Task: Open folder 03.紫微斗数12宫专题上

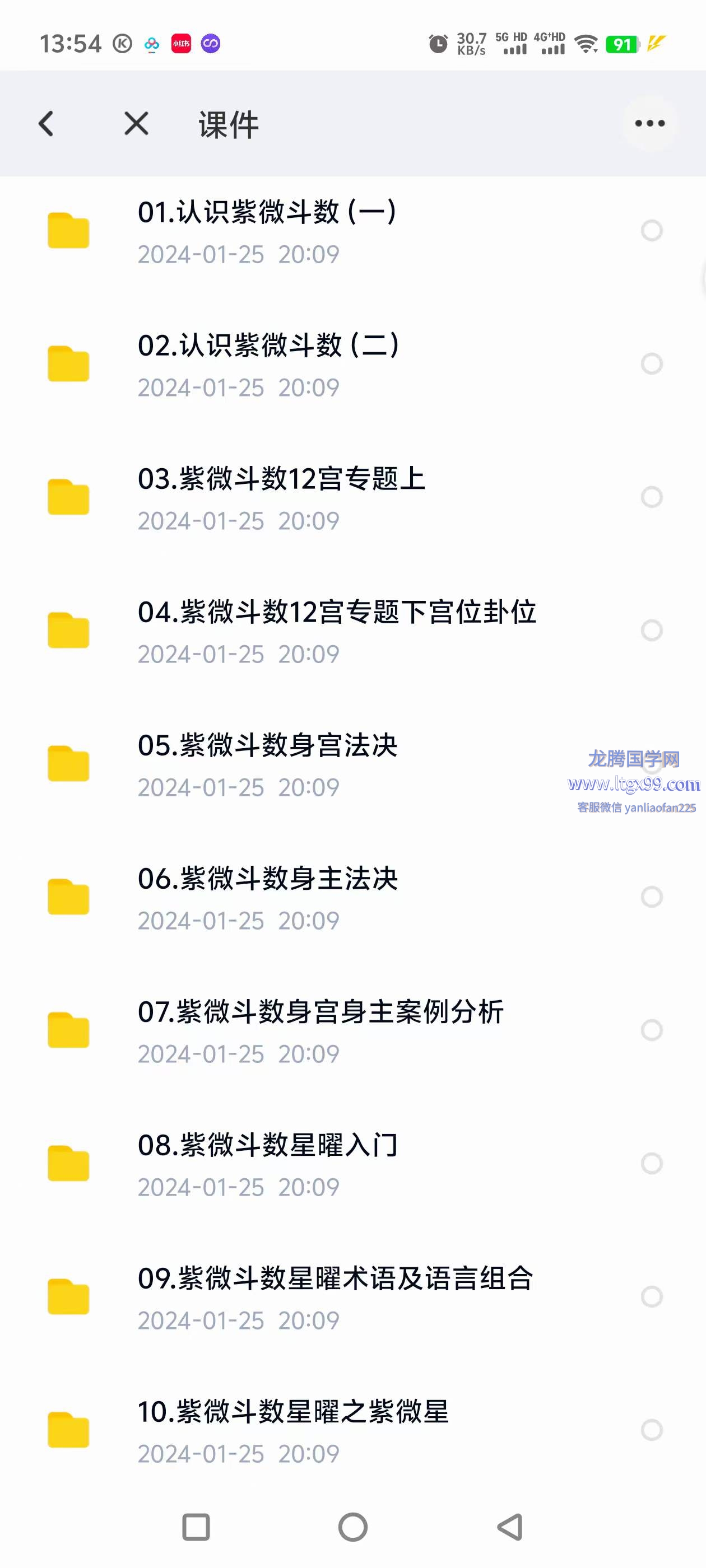Action: point(352,497)
